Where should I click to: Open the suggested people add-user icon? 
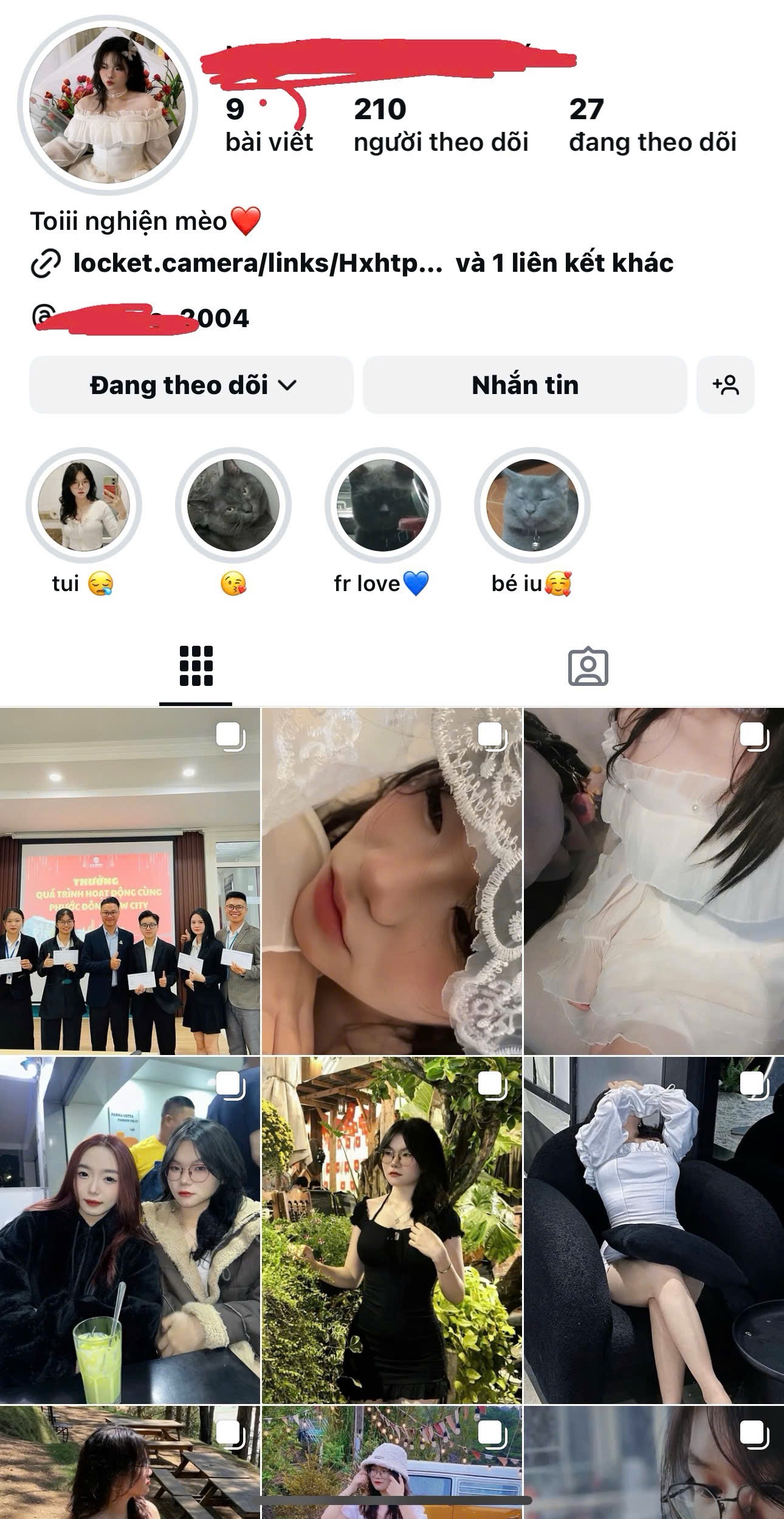pos(725,385)
